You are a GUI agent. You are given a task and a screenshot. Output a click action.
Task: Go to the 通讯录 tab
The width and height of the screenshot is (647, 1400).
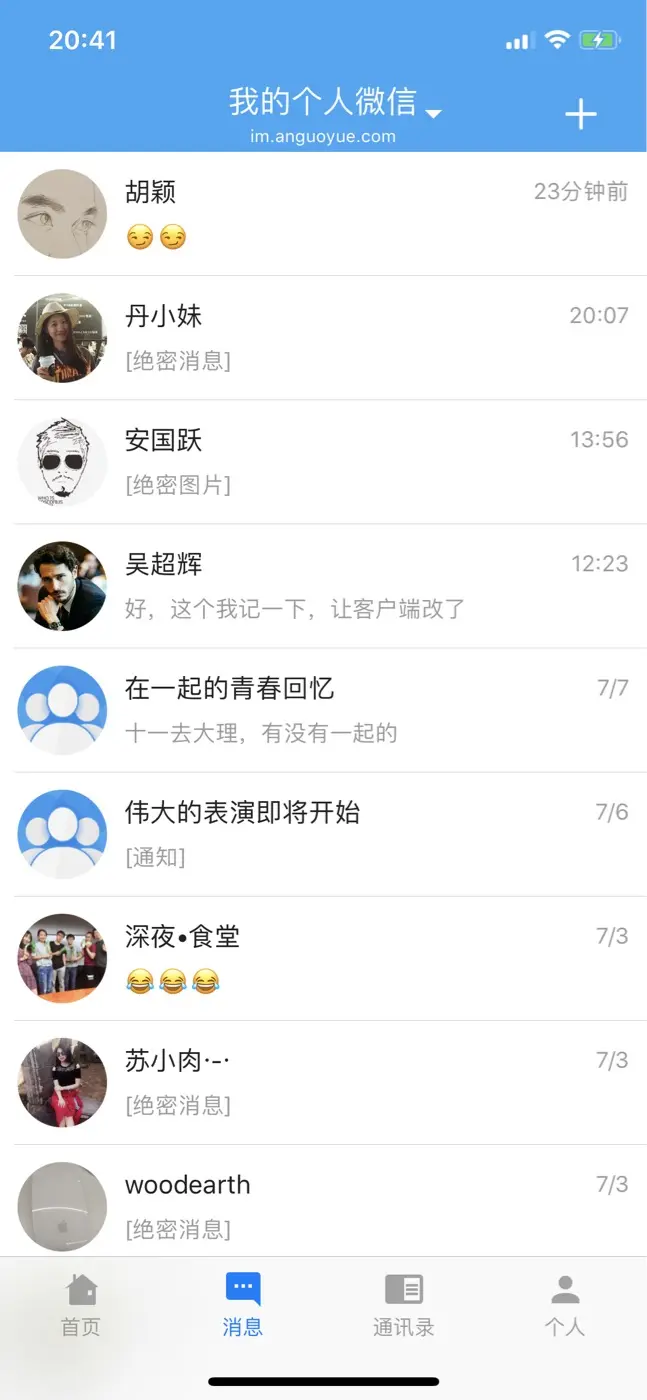[404, 1305]
